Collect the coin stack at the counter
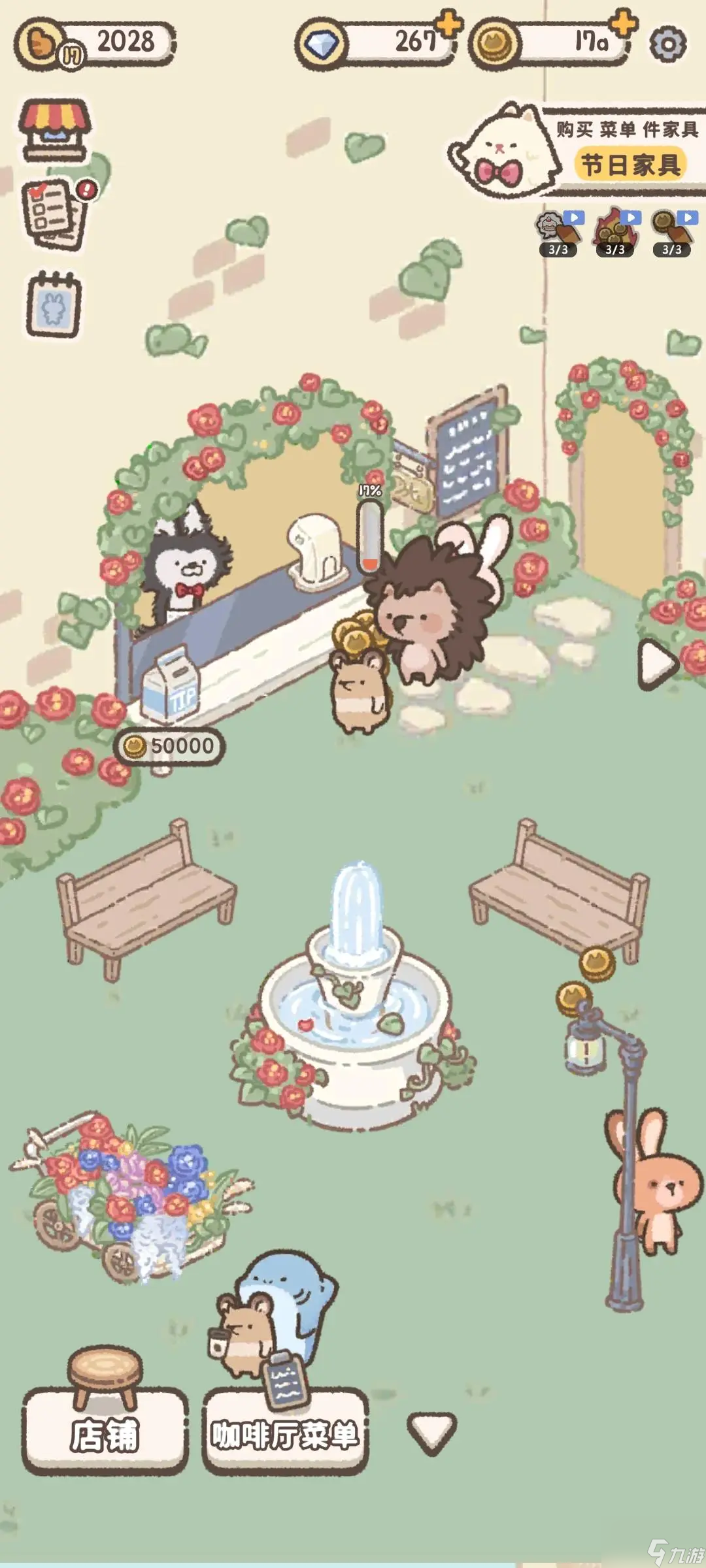Viewport: 706px width, 1568px height. pos(355,634)
